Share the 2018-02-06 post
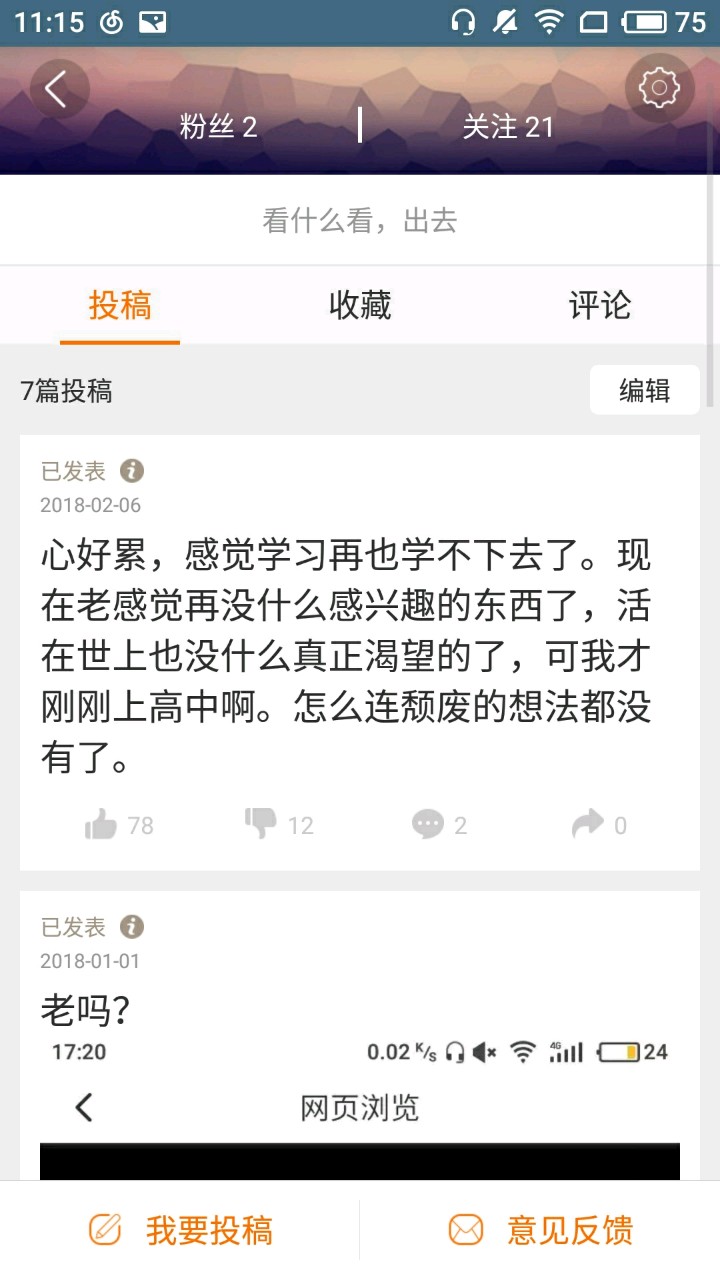 pyautogui.click(x=600, y=825)
